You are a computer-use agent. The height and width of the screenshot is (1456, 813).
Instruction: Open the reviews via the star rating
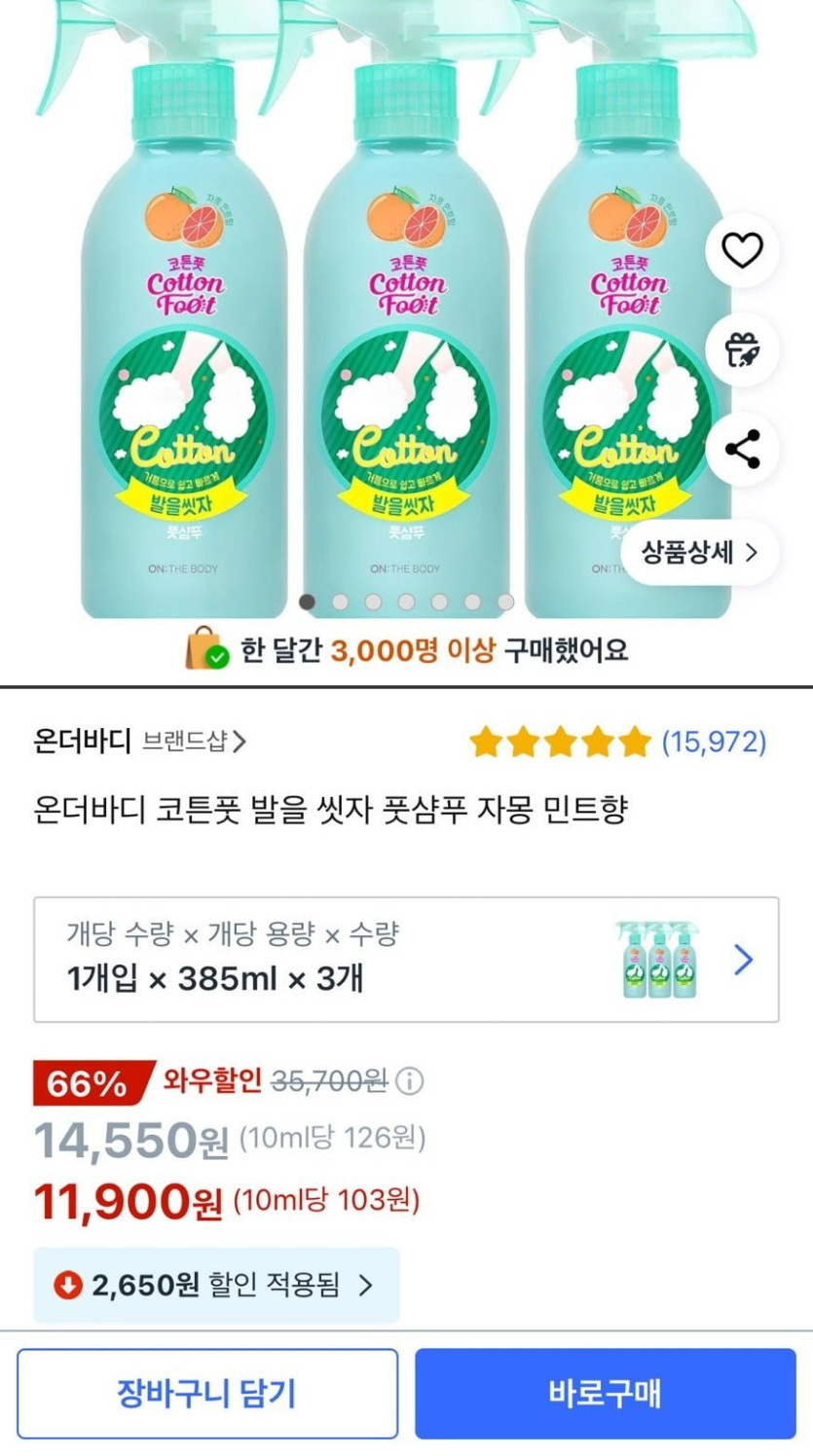click(x=617, y=743)
